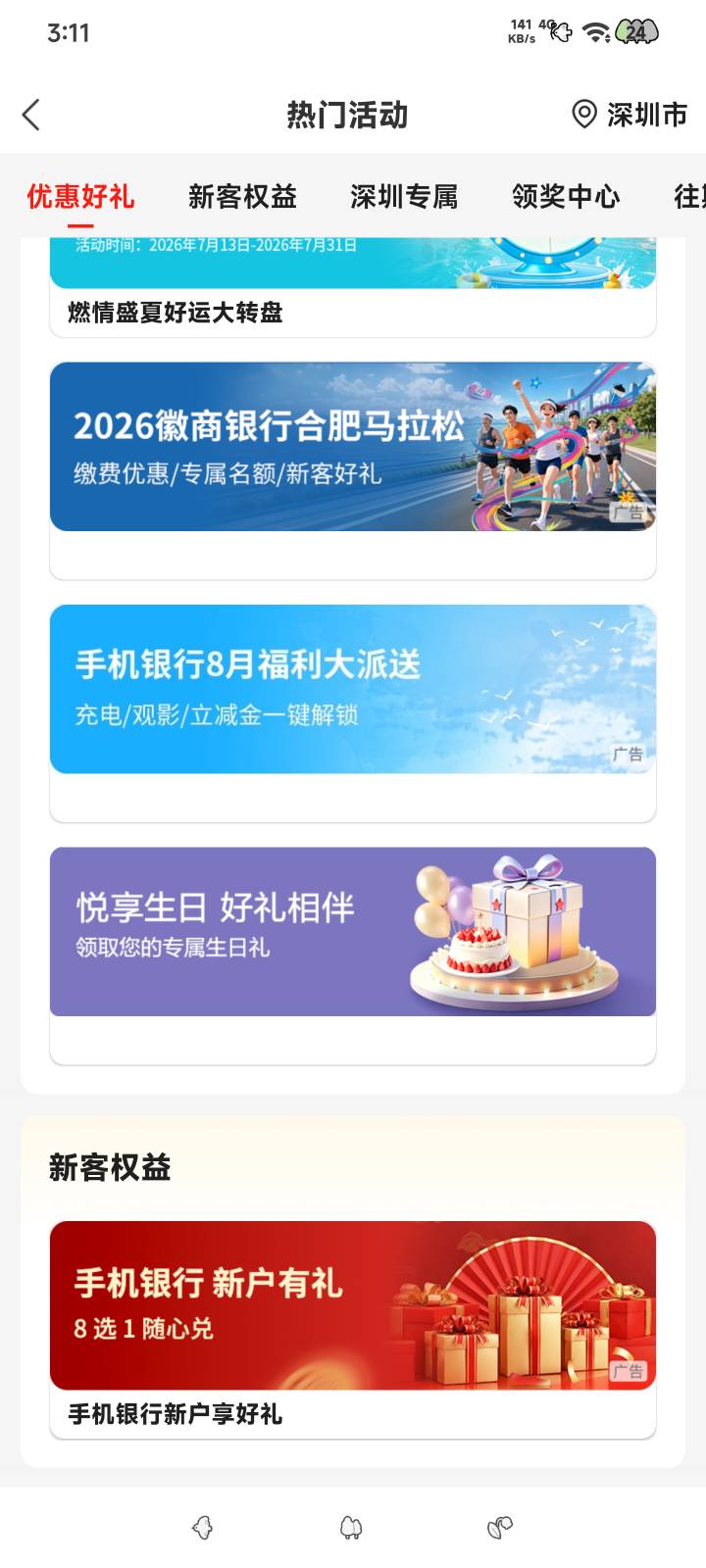Viewport: 706px width, 1568px height.
Task: Select the 优惠好礼 tab
Action: (x=80, y=196)
